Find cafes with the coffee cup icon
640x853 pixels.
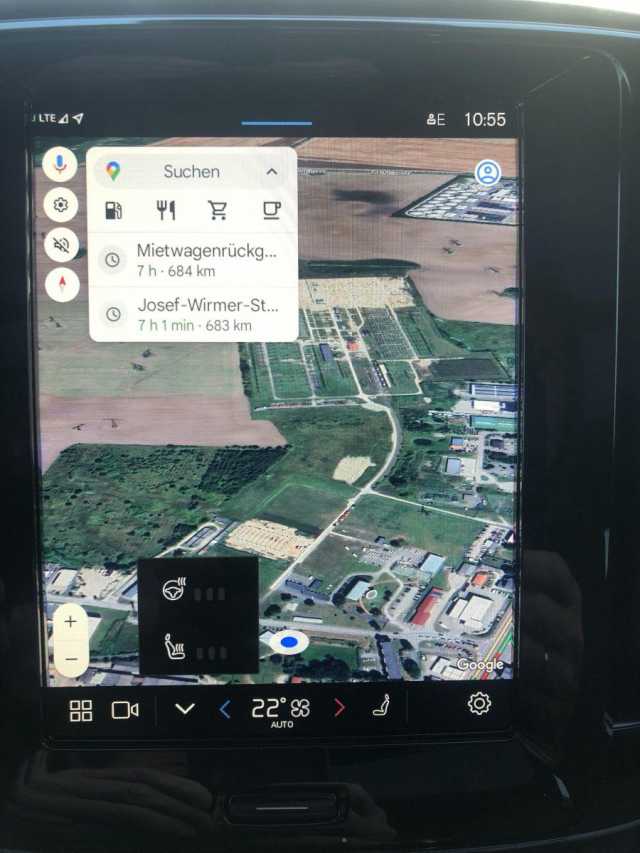point(270,211)
